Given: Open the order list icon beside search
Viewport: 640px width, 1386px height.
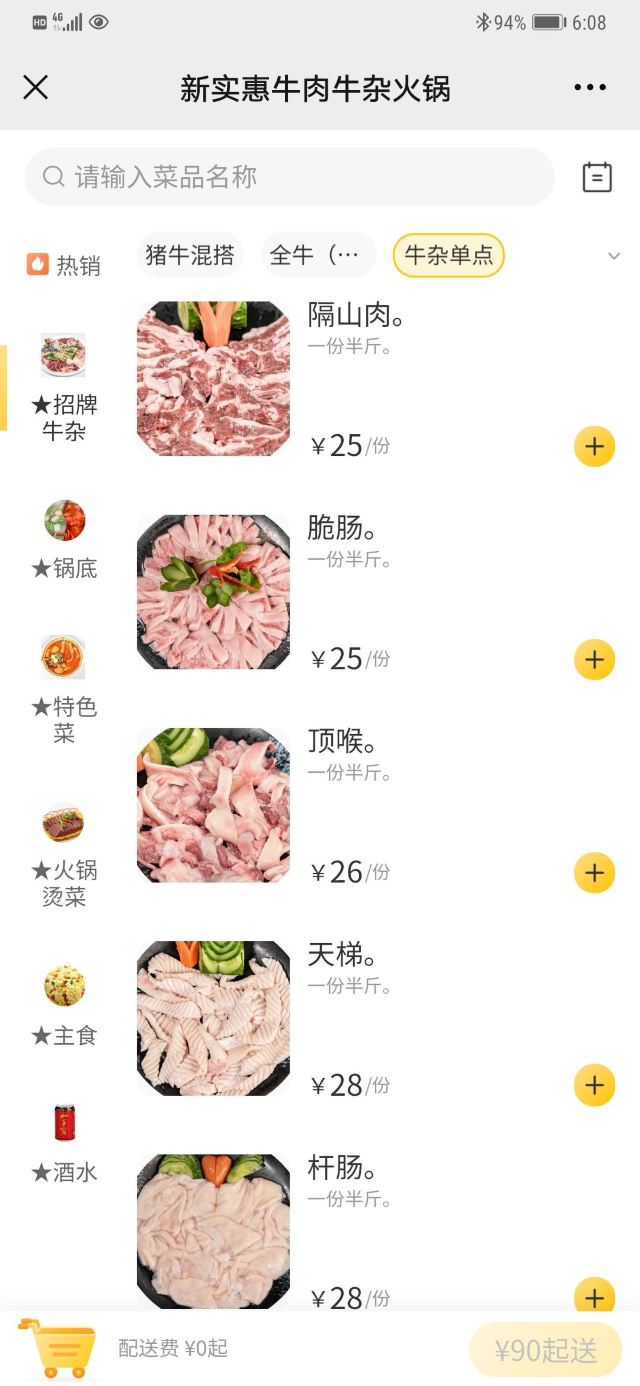Looking at the screenshot, I should coord(597,177).
